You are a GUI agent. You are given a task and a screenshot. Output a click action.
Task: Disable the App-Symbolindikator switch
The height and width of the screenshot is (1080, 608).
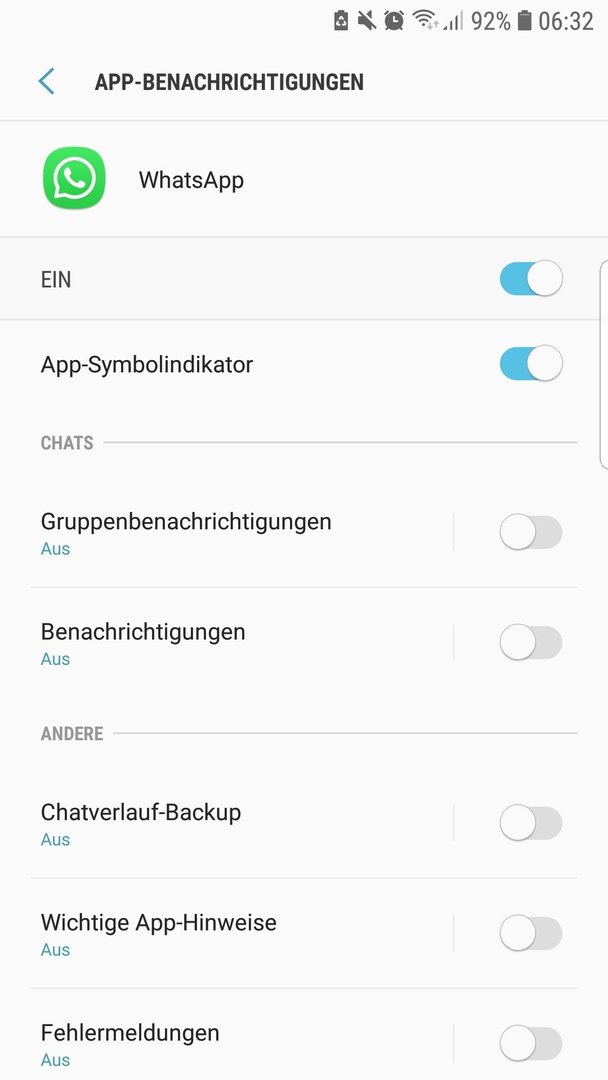pos(531,363)
